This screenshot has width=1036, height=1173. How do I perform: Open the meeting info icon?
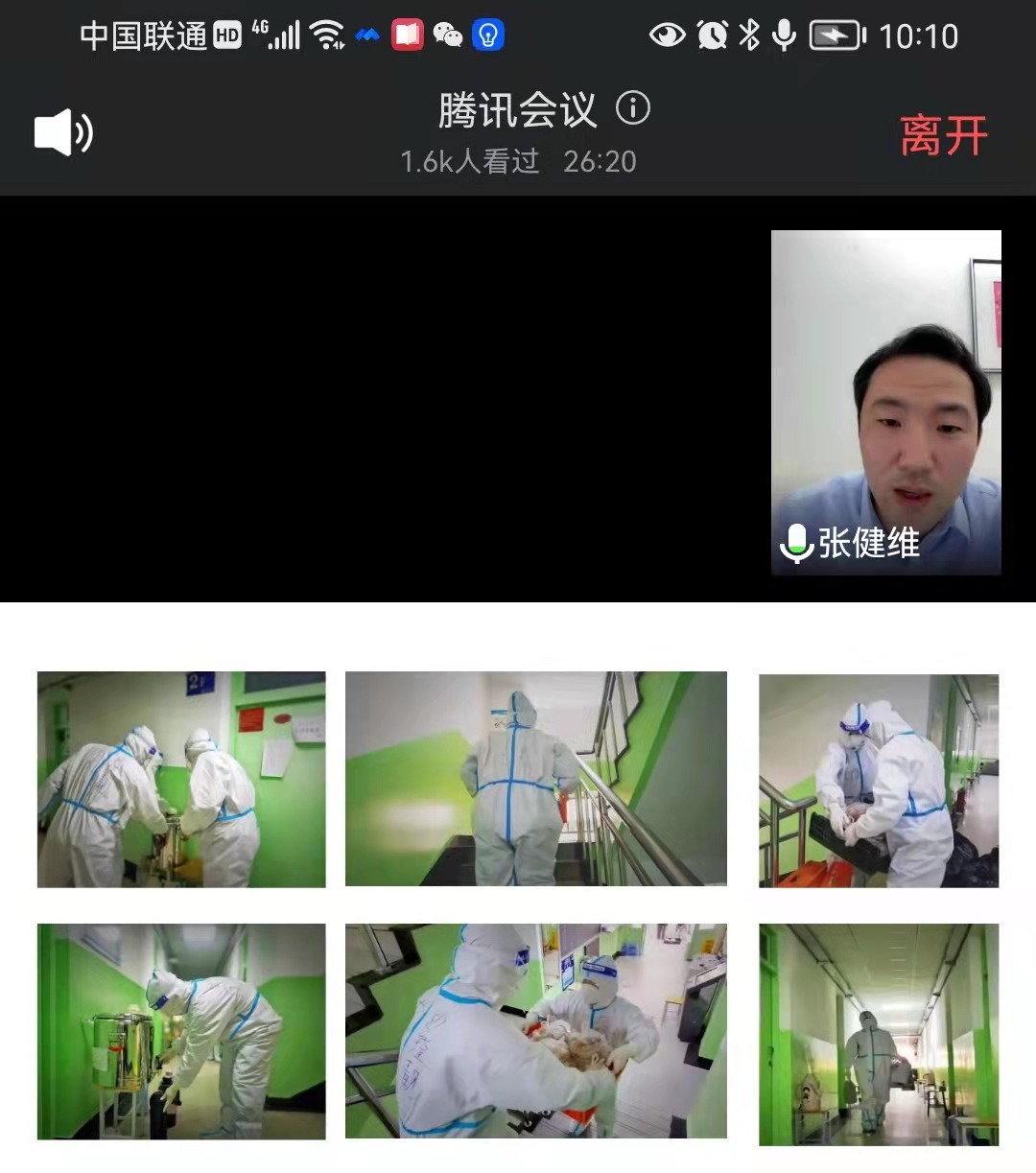click(632, 108)
